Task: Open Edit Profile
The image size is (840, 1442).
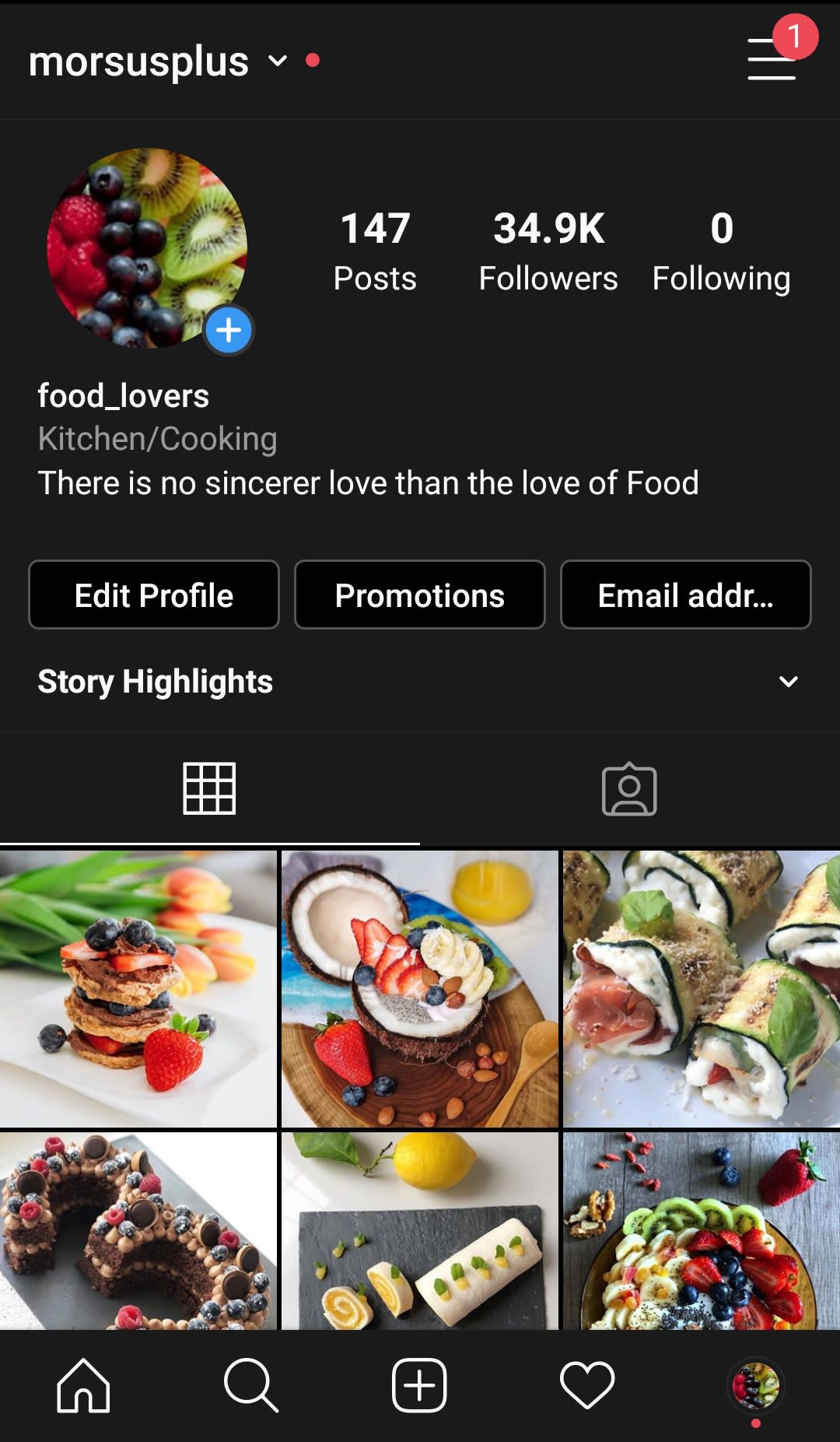Action: point(152,595)
